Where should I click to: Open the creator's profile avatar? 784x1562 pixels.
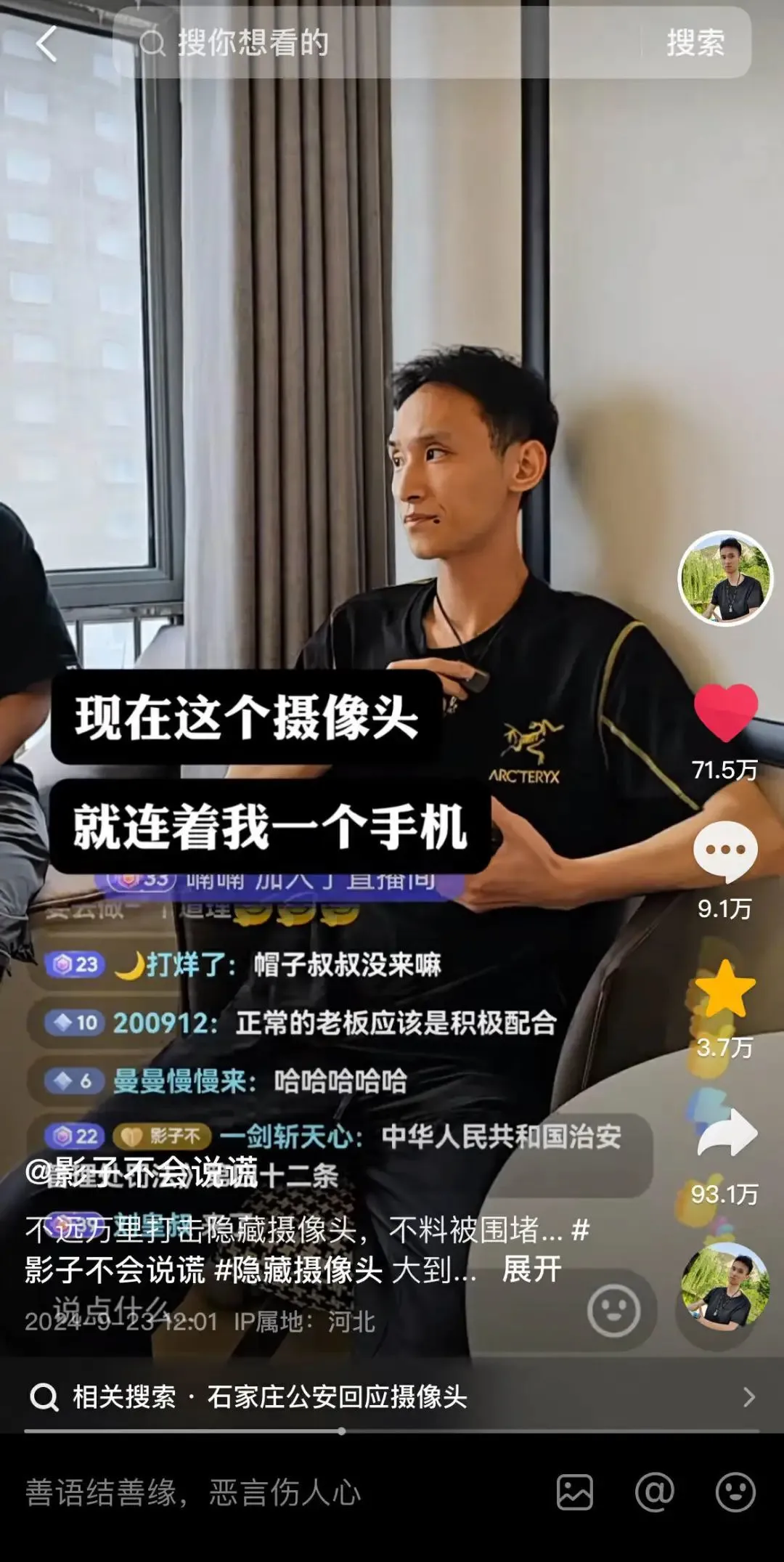tap(725, 578)
